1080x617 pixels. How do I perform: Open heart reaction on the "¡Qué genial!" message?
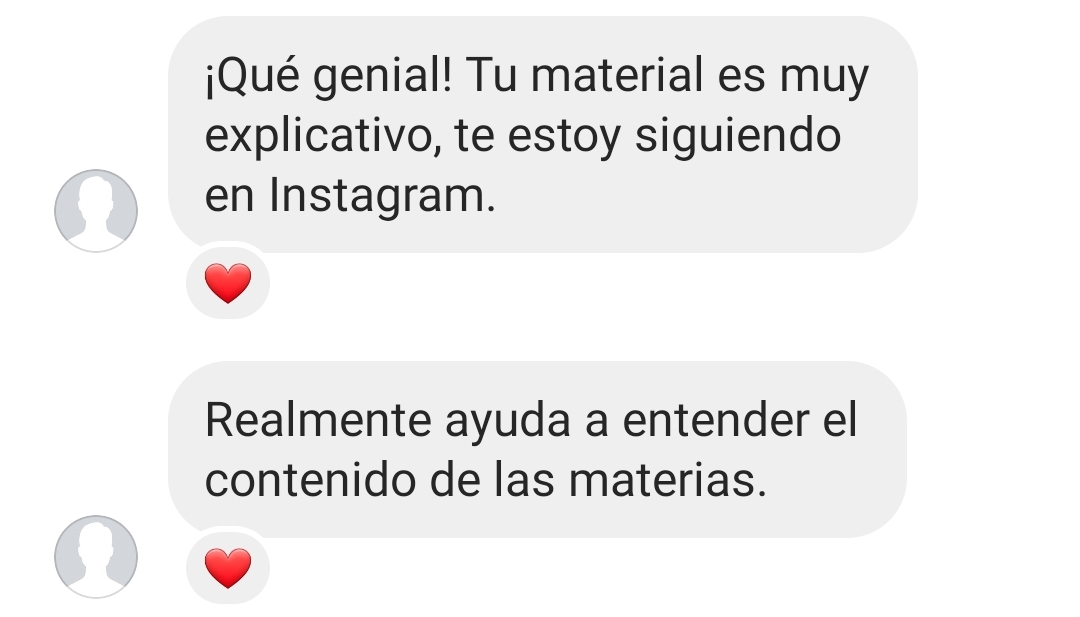tap(227, 284)
